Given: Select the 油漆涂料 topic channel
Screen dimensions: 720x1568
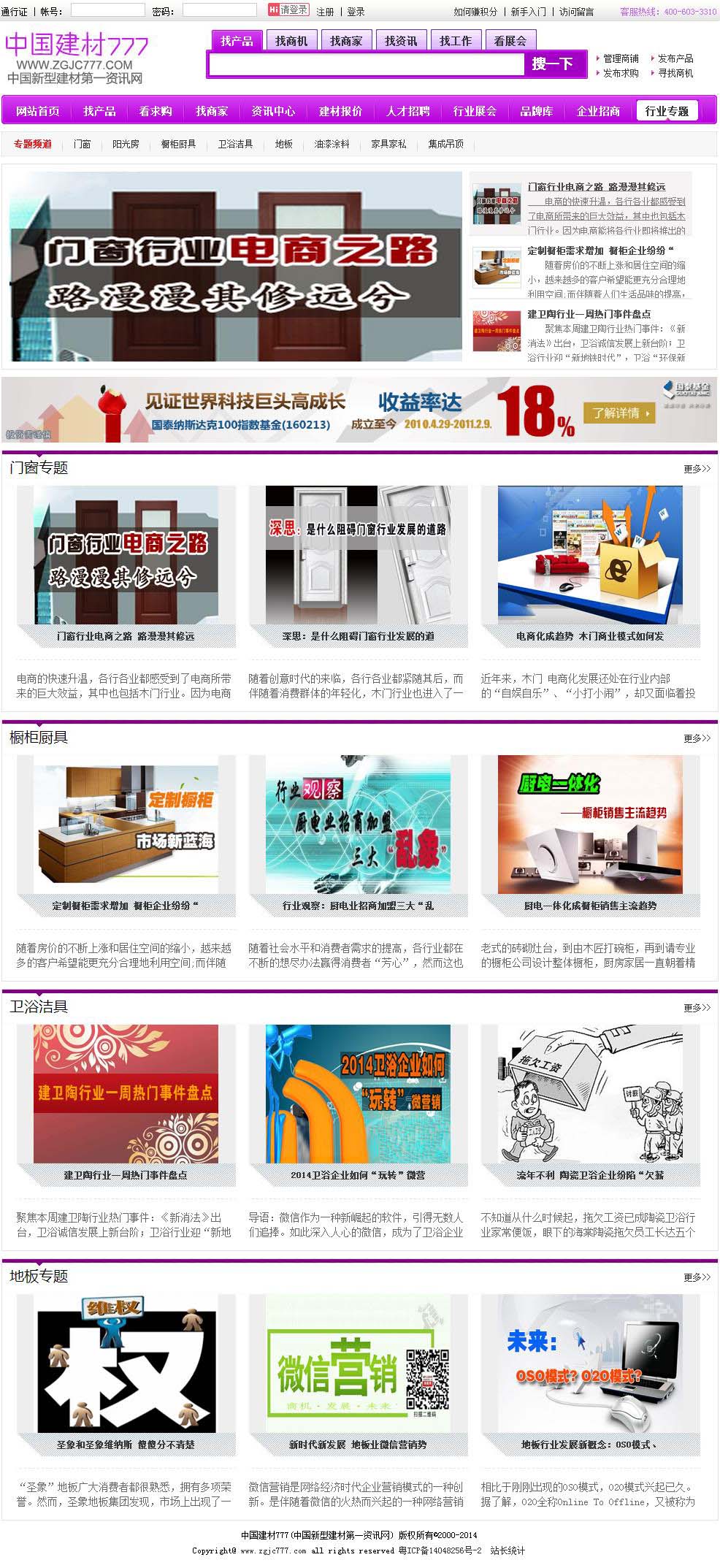Looking at the screenshot, I should (332, 144).
